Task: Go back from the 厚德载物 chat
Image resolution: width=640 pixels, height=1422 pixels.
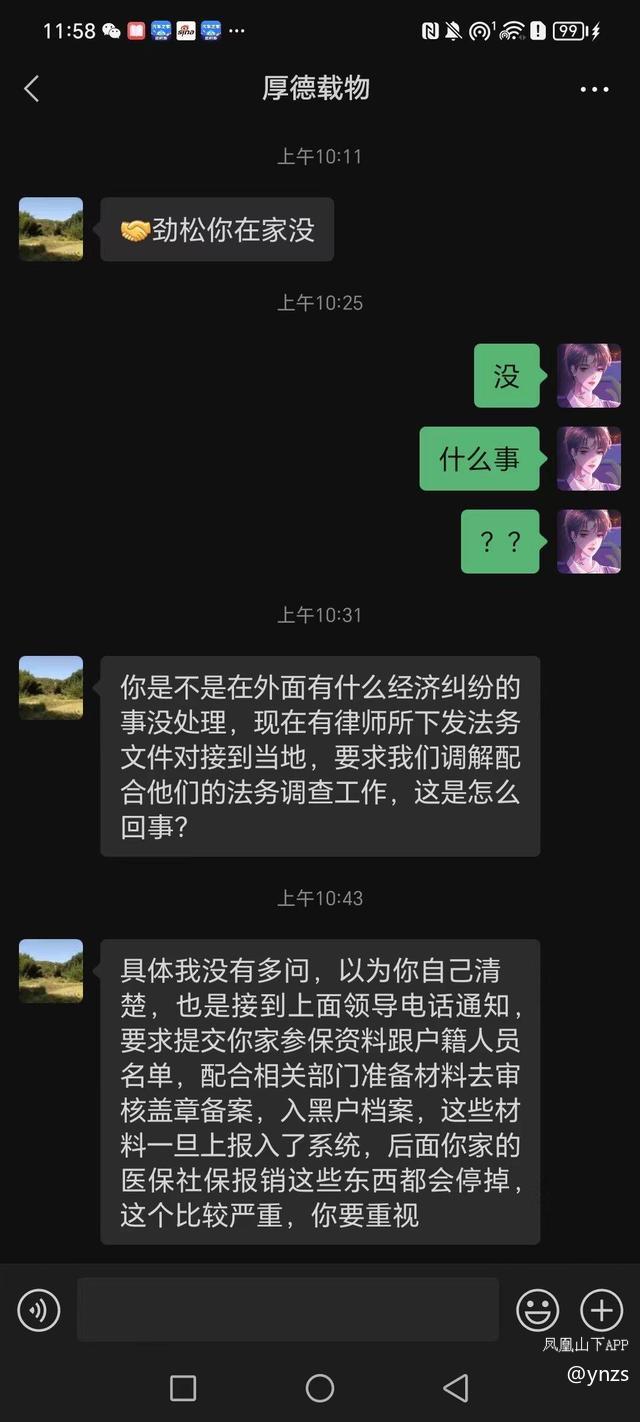Action: (x=31, y=89)
